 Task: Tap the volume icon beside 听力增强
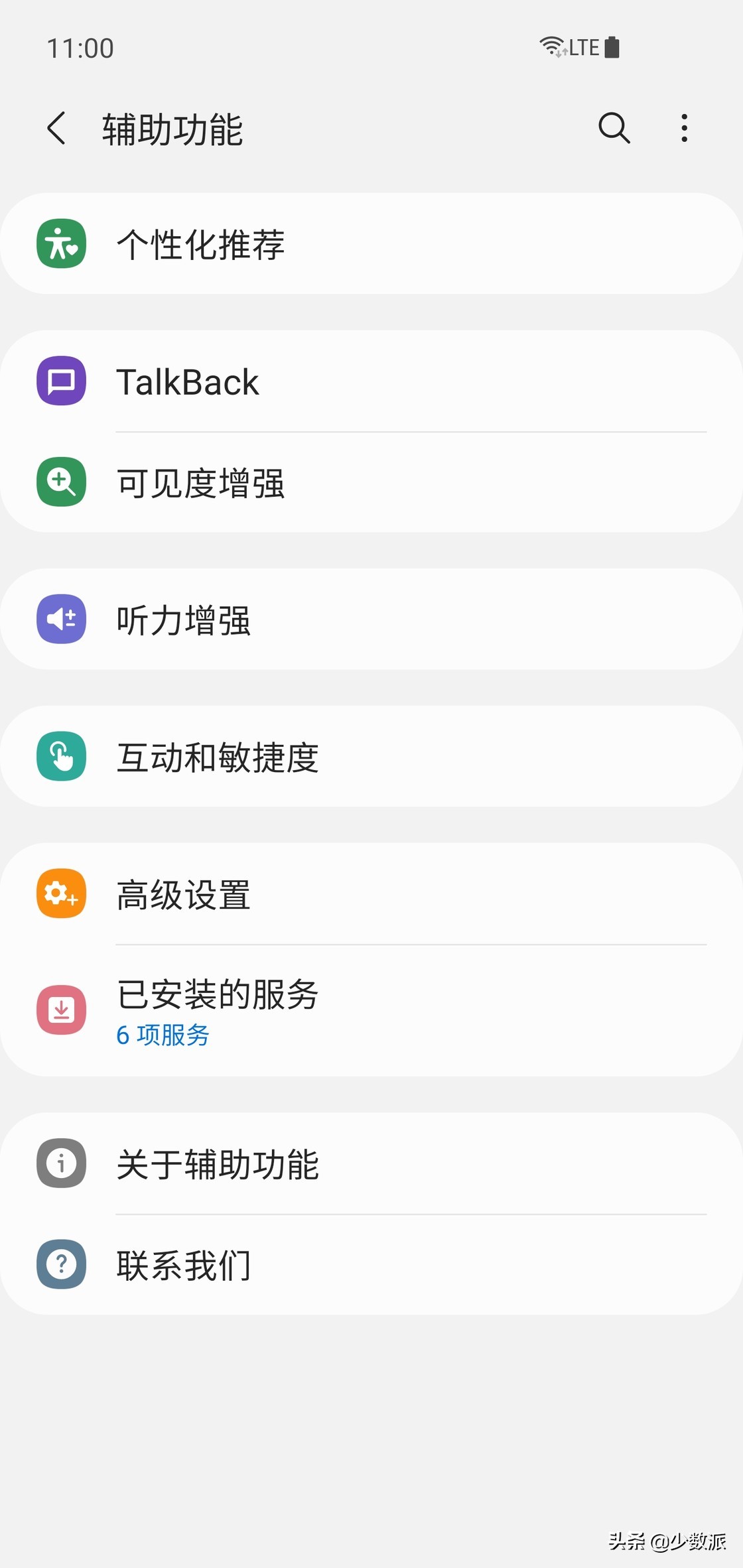point(60,619)
